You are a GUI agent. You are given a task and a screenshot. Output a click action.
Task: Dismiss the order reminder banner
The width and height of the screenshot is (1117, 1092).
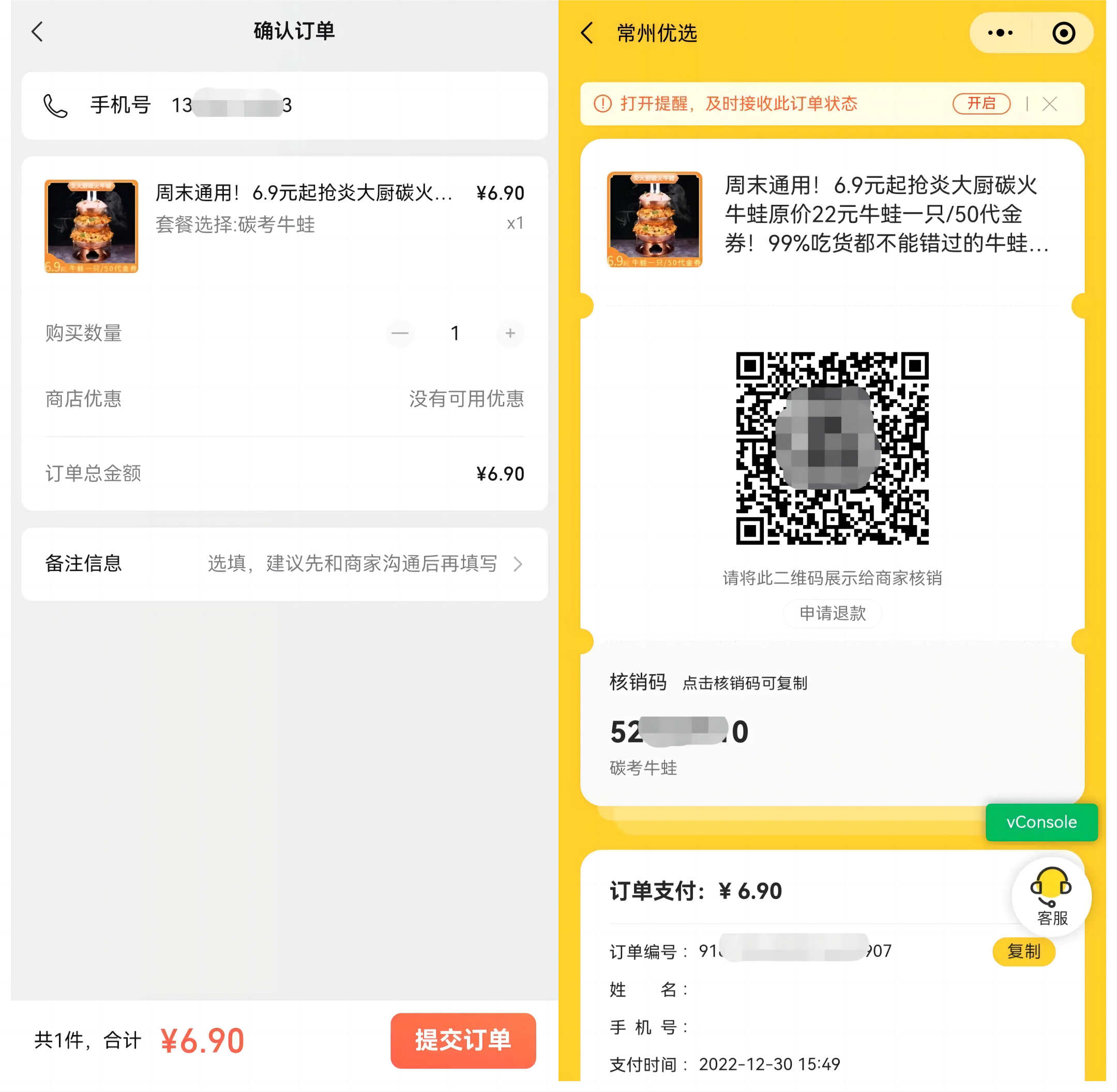[1049, 104]
